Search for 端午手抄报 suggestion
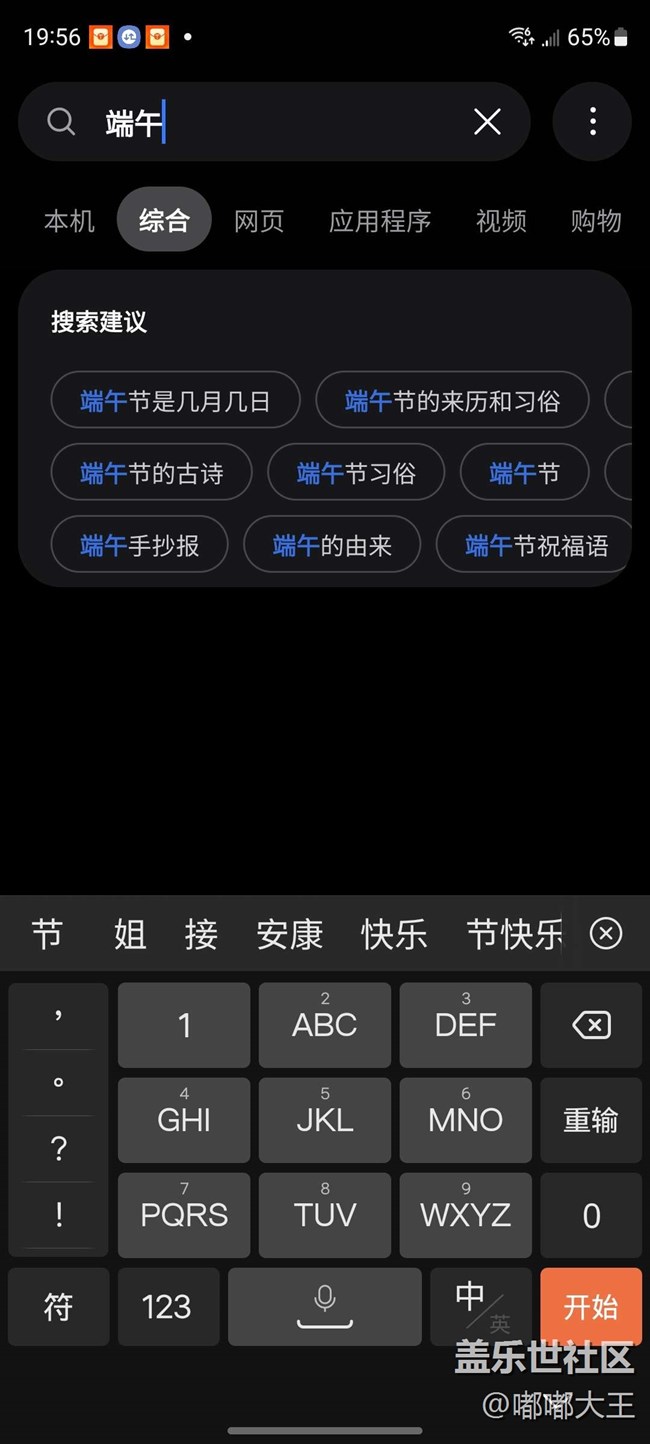This screenshot has width=650, height=1444. click(139, 545)
